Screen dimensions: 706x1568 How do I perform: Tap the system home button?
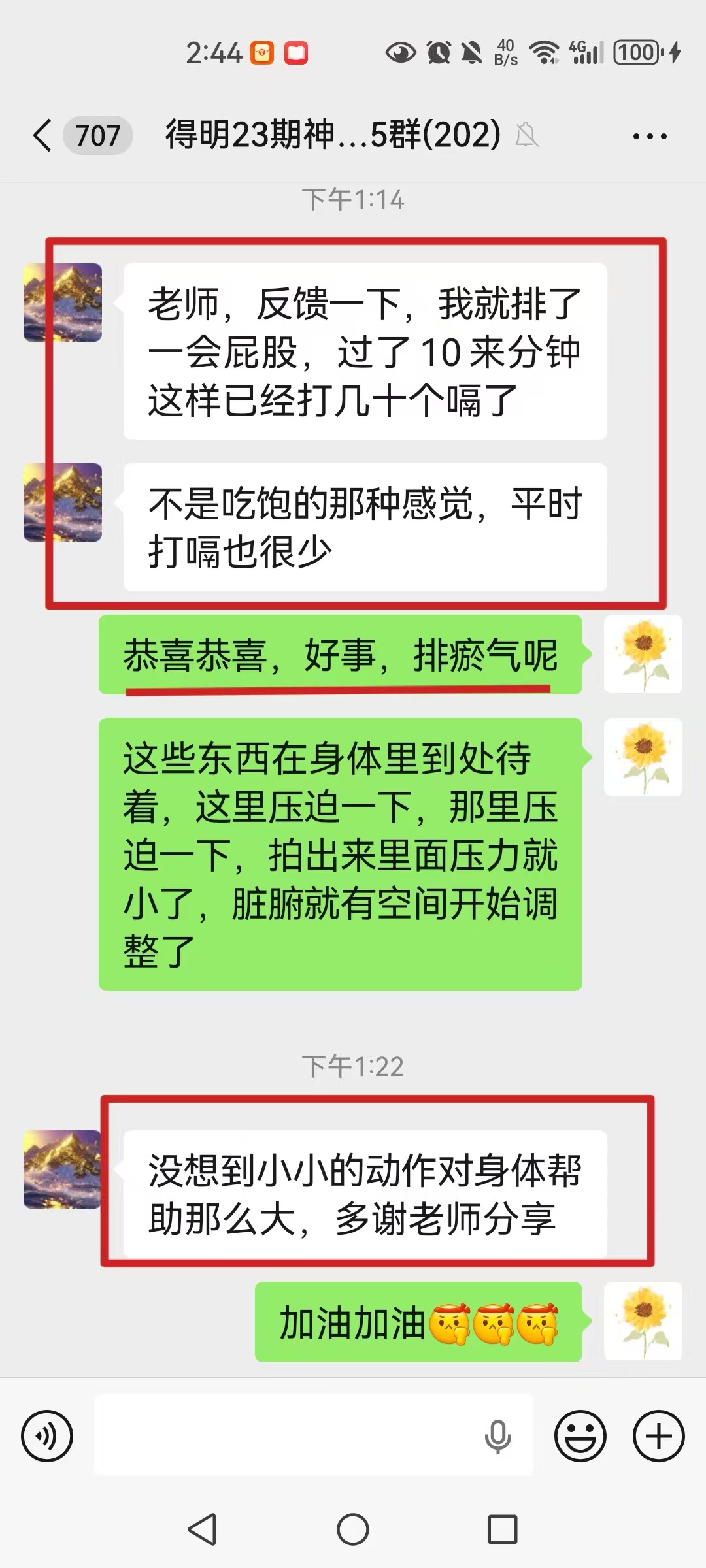[353, 1529]
